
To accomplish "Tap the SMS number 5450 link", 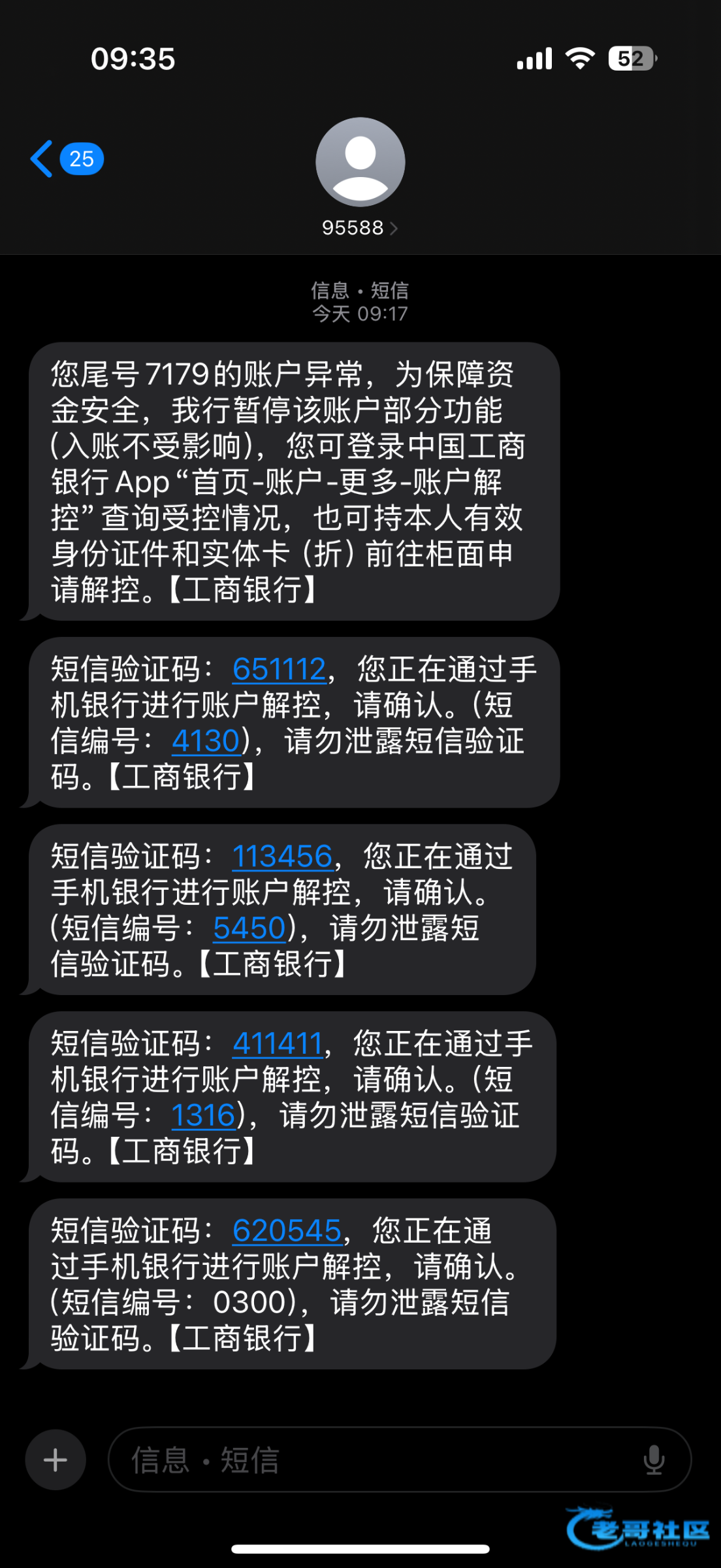I will point(249,928).
